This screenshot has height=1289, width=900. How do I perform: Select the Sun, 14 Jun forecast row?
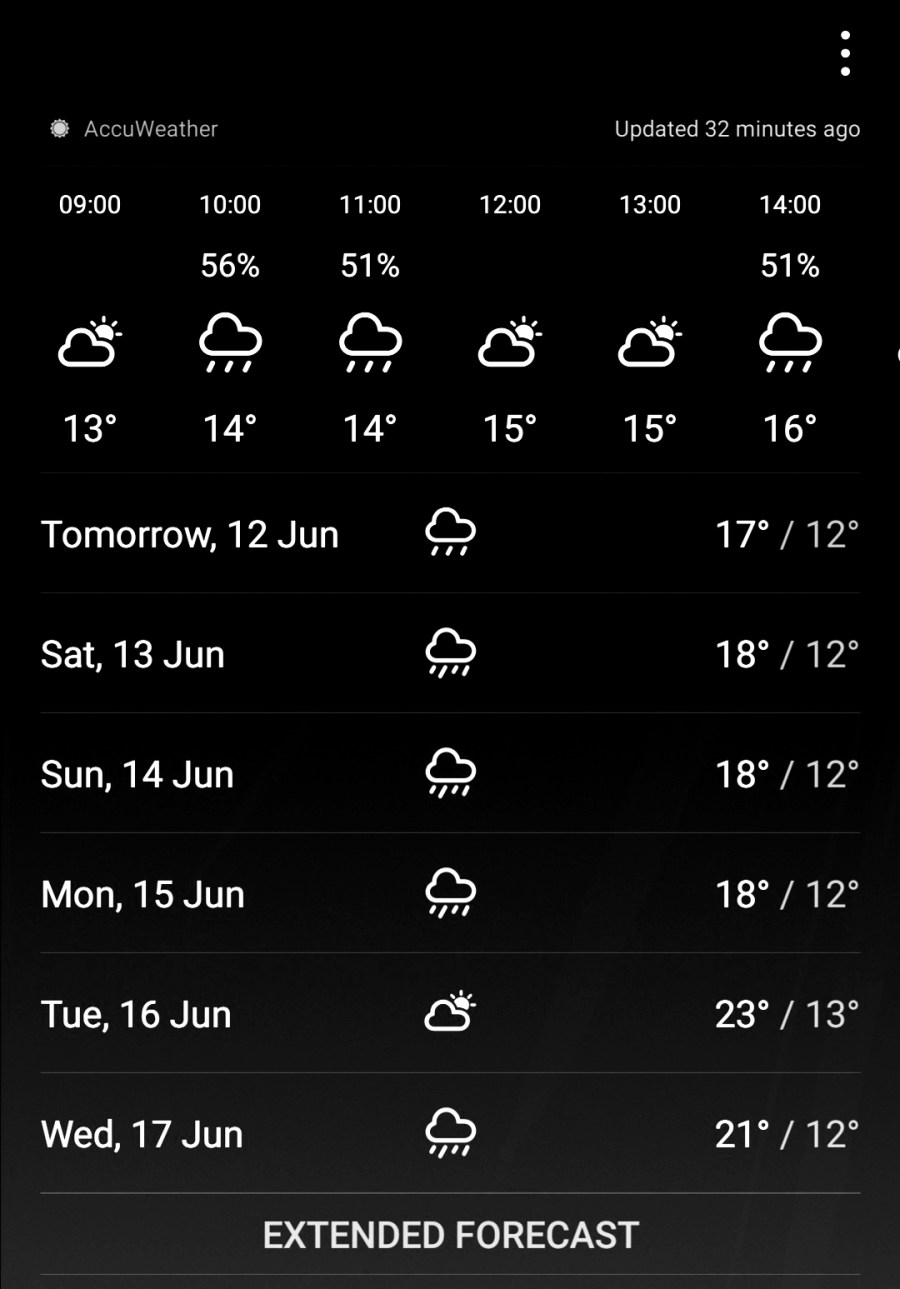[450, 774]
